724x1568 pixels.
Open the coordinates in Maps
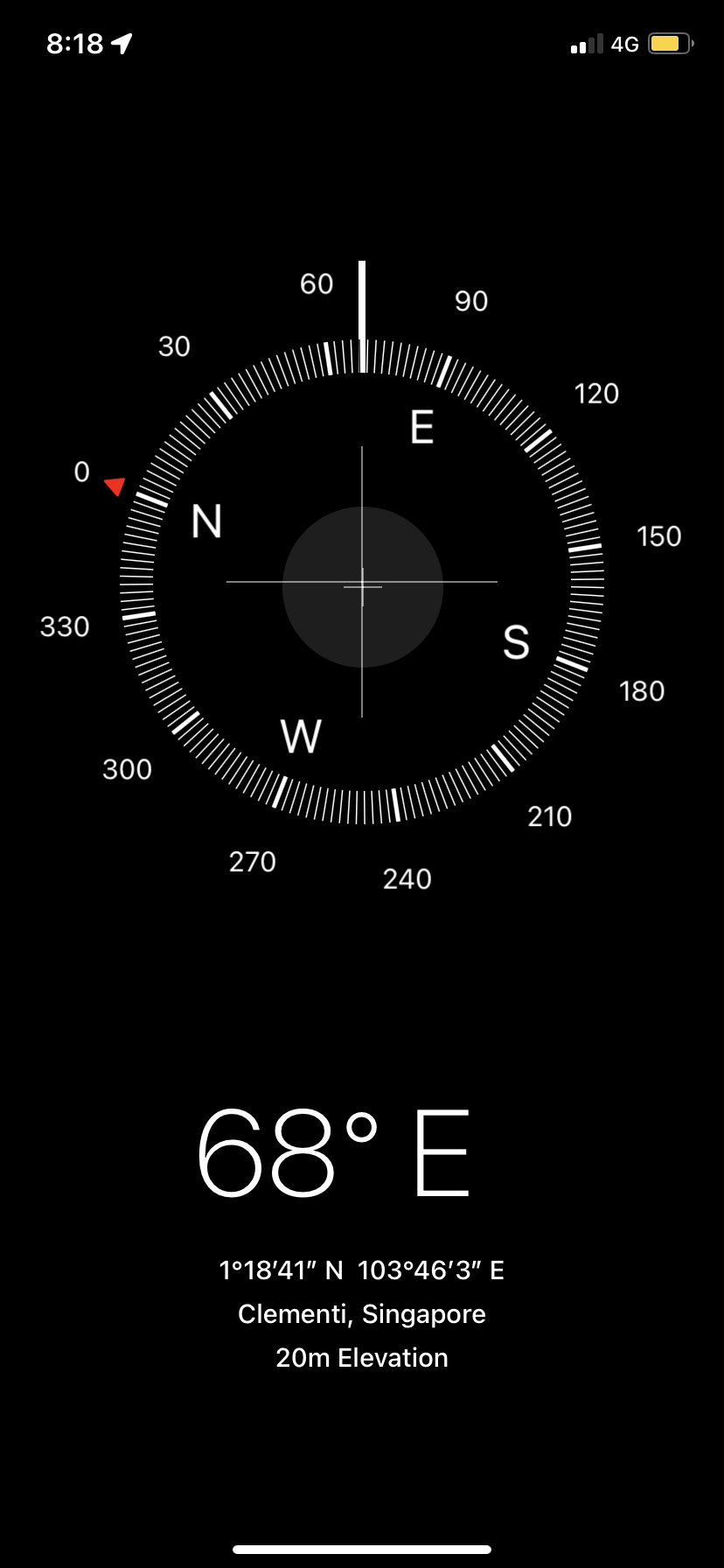point(362,1270)
